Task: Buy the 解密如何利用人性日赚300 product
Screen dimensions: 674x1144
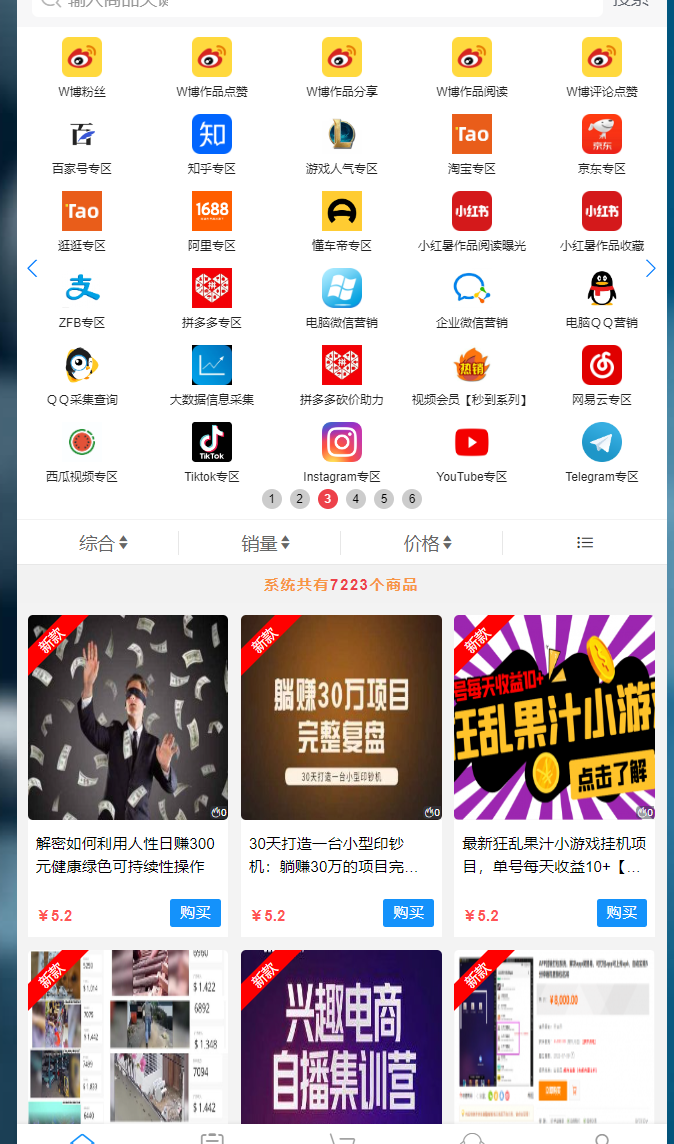Action: [x=195, y=913]
